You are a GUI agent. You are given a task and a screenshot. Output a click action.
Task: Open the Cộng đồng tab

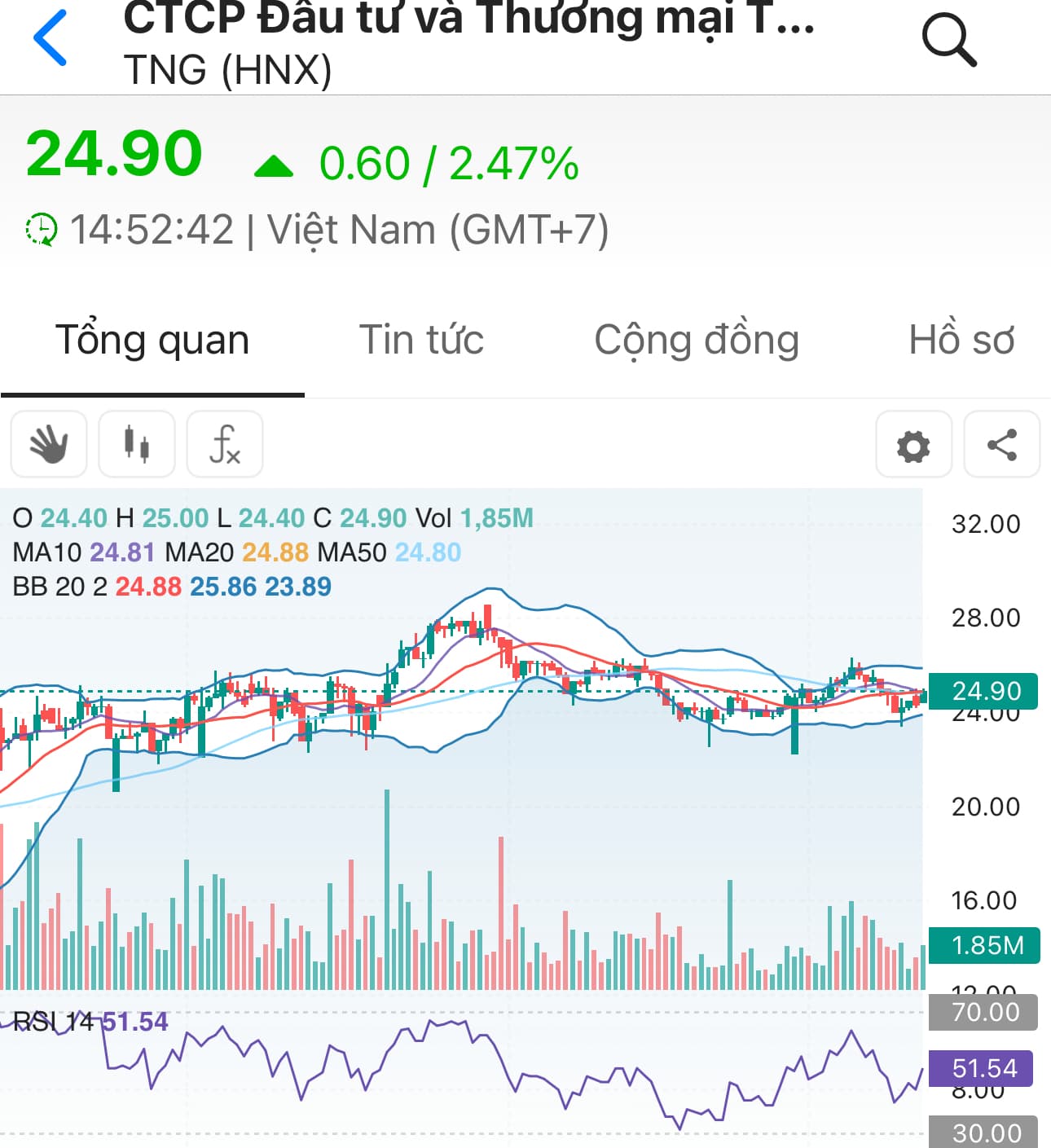click(x=697, y=340)
